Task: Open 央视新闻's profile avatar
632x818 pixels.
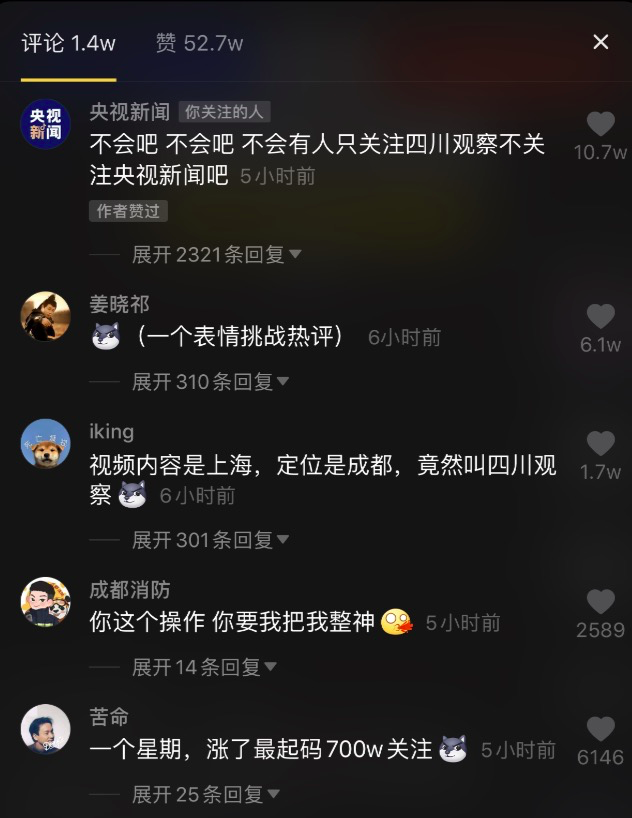Action: 46,124
